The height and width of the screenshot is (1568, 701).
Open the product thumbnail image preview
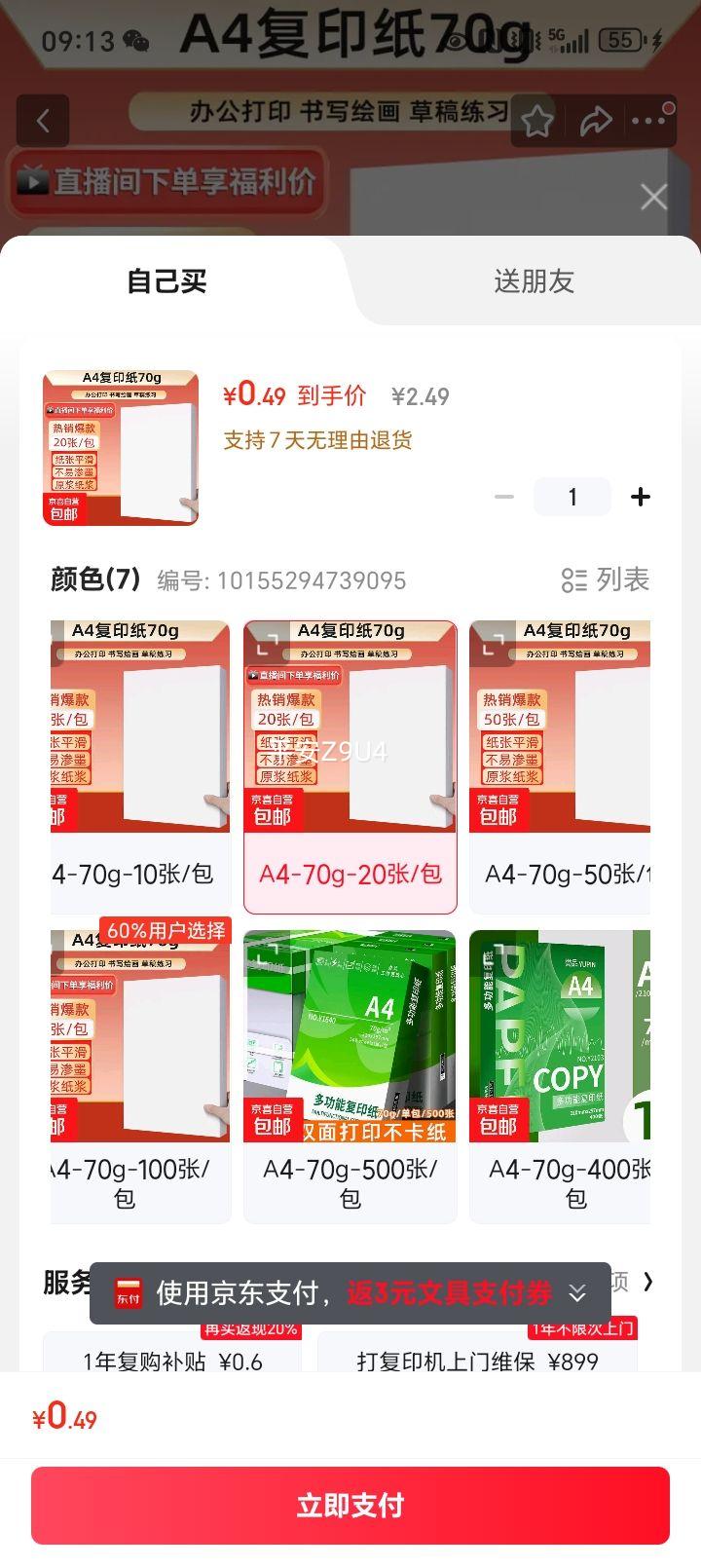121,448
